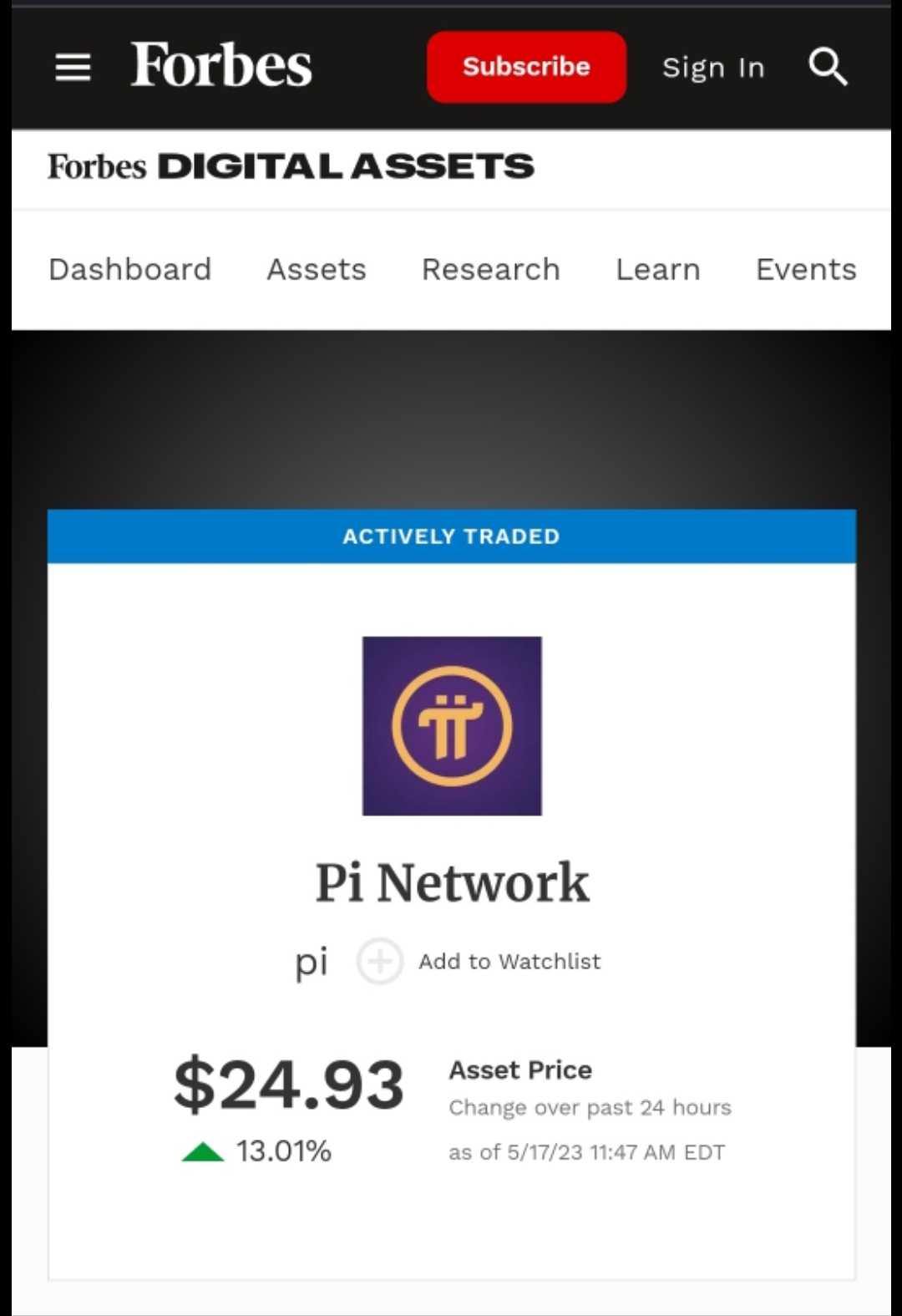Open the Sign In page

(x=713, y=68)
